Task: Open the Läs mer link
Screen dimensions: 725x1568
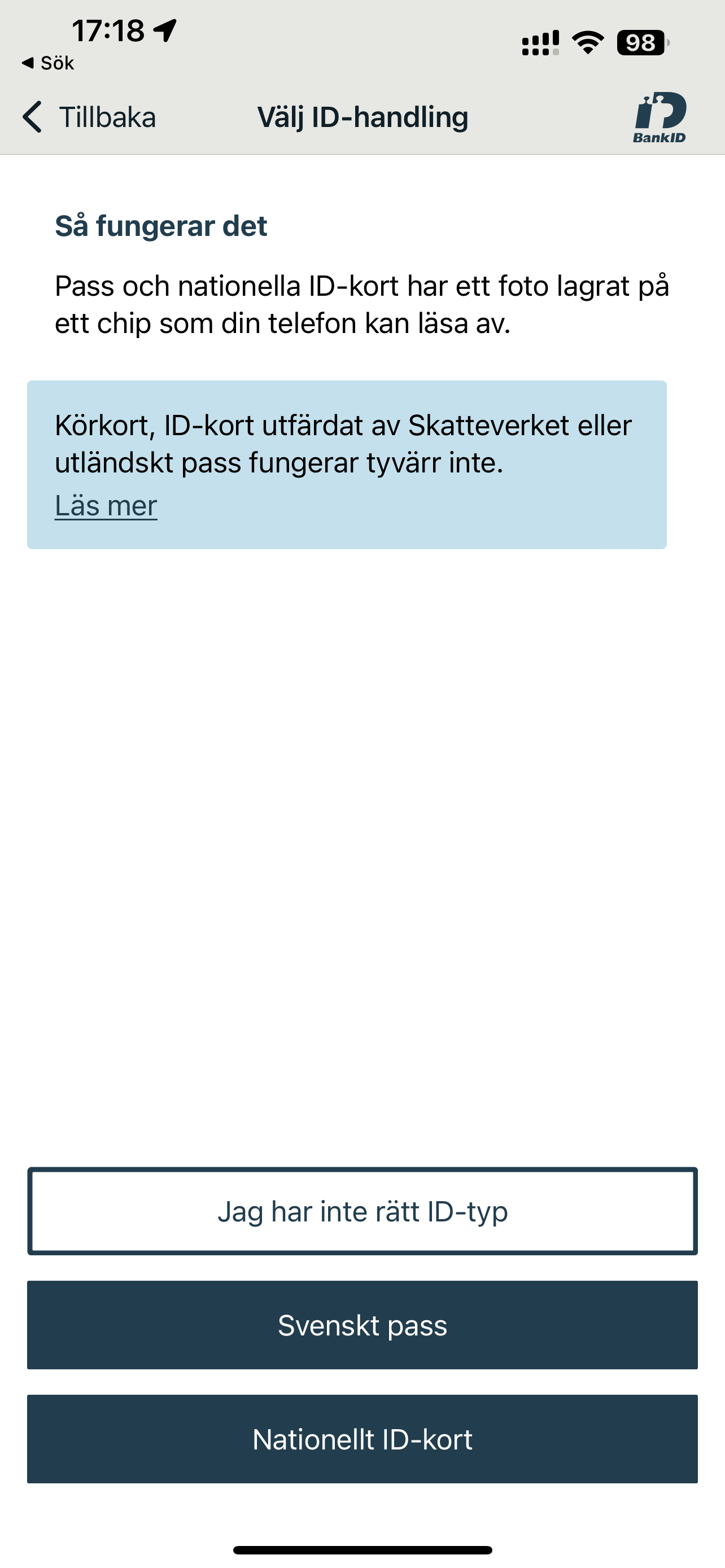Action: pos(106,505)
